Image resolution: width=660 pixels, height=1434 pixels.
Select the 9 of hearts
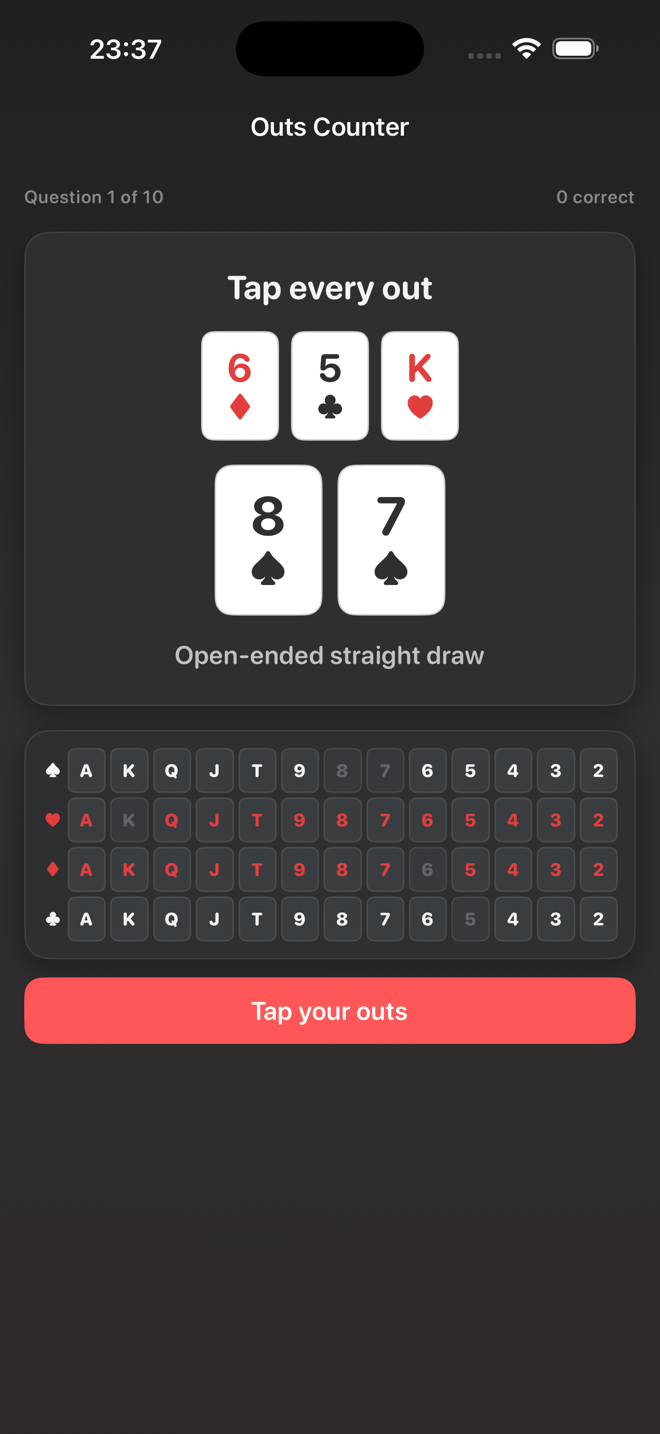299,820
